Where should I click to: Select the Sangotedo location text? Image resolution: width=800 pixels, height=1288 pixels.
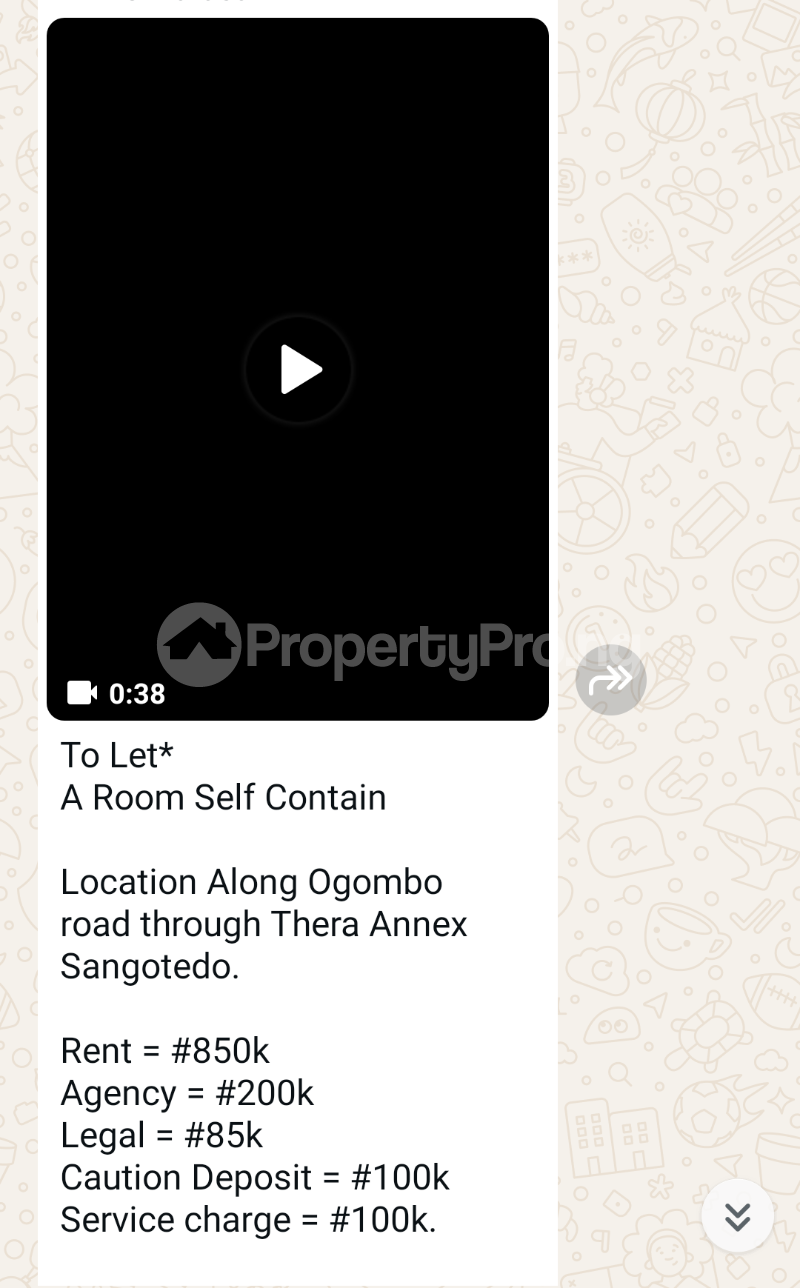(149, 965)
